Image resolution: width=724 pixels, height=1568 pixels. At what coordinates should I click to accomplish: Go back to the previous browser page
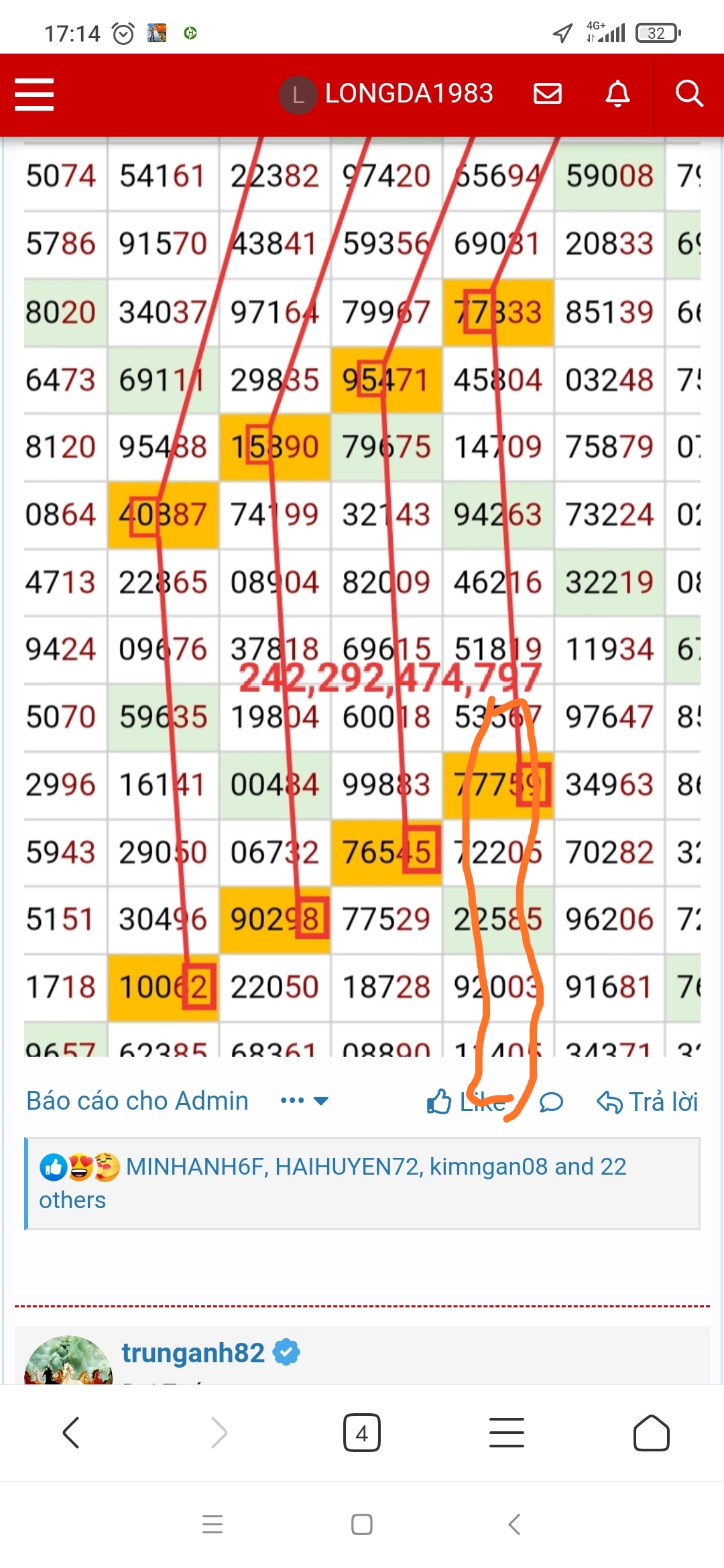[71, 1433]
